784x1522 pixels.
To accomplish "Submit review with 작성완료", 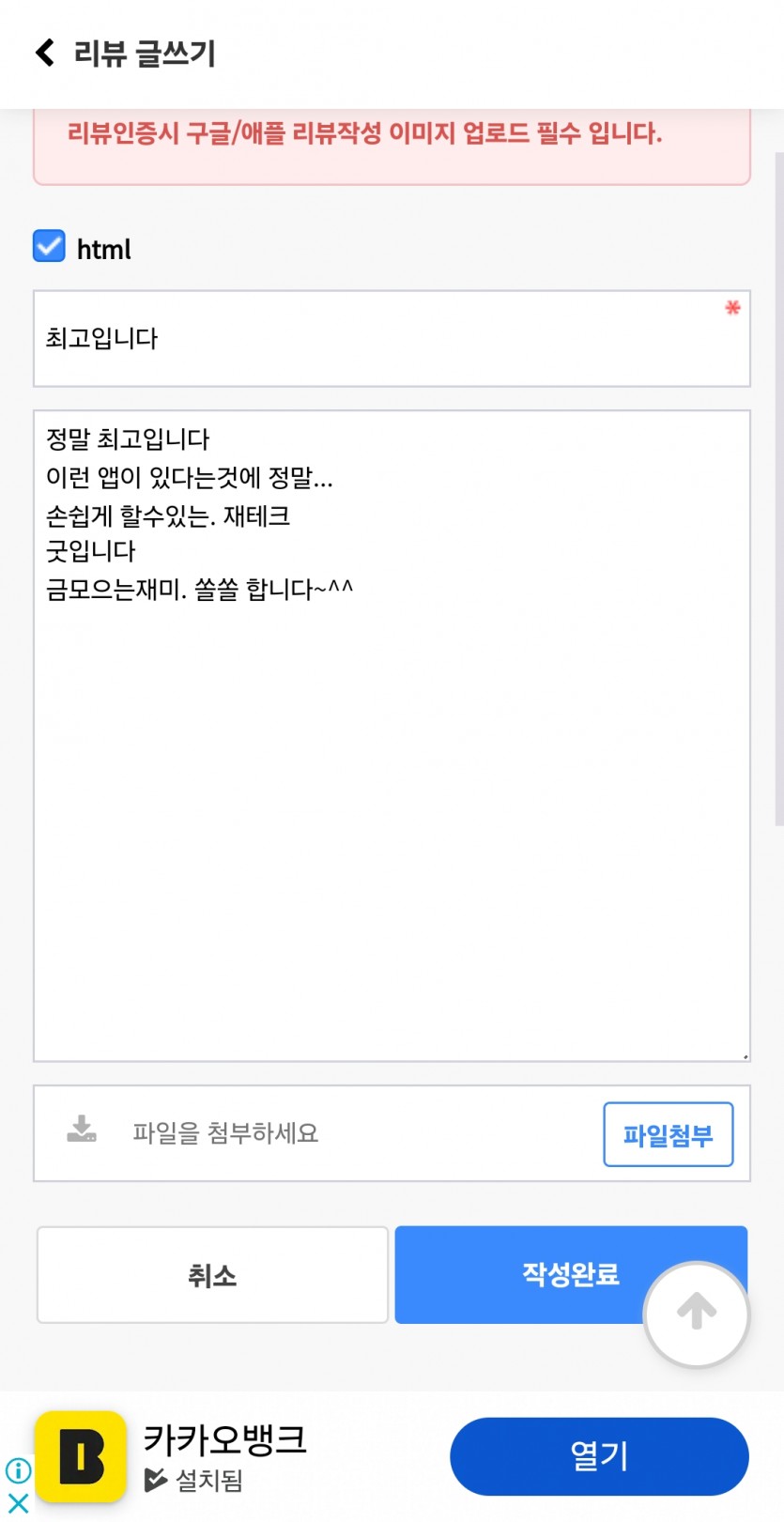I will click(x=571, y=1274).
